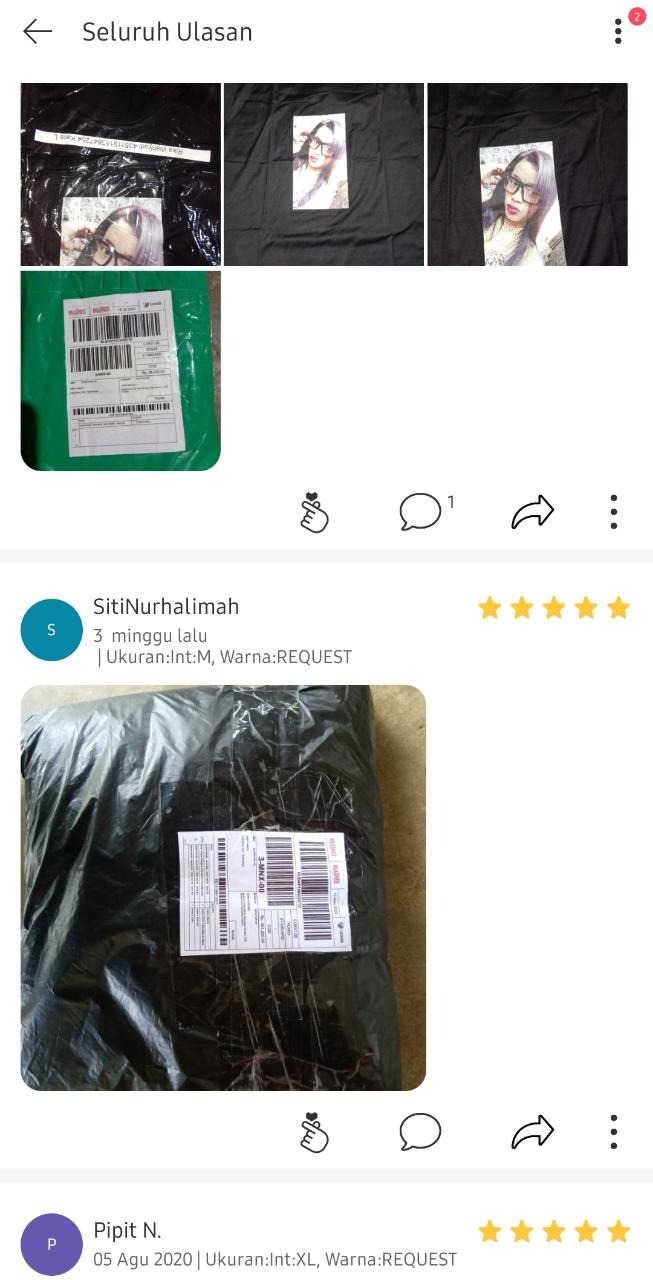View the third t-shirt close-up photo
This screenshot has height=1280, width=653.
tap(527, 174)
